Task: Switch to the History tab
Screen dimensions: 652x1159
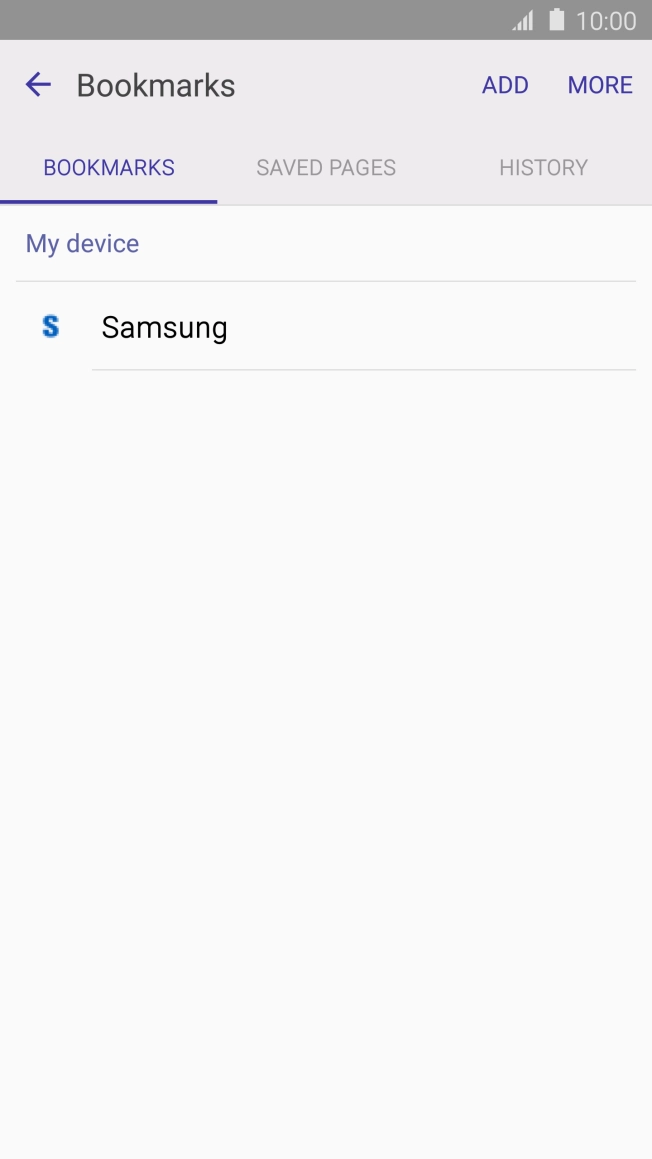Action: 543,167
